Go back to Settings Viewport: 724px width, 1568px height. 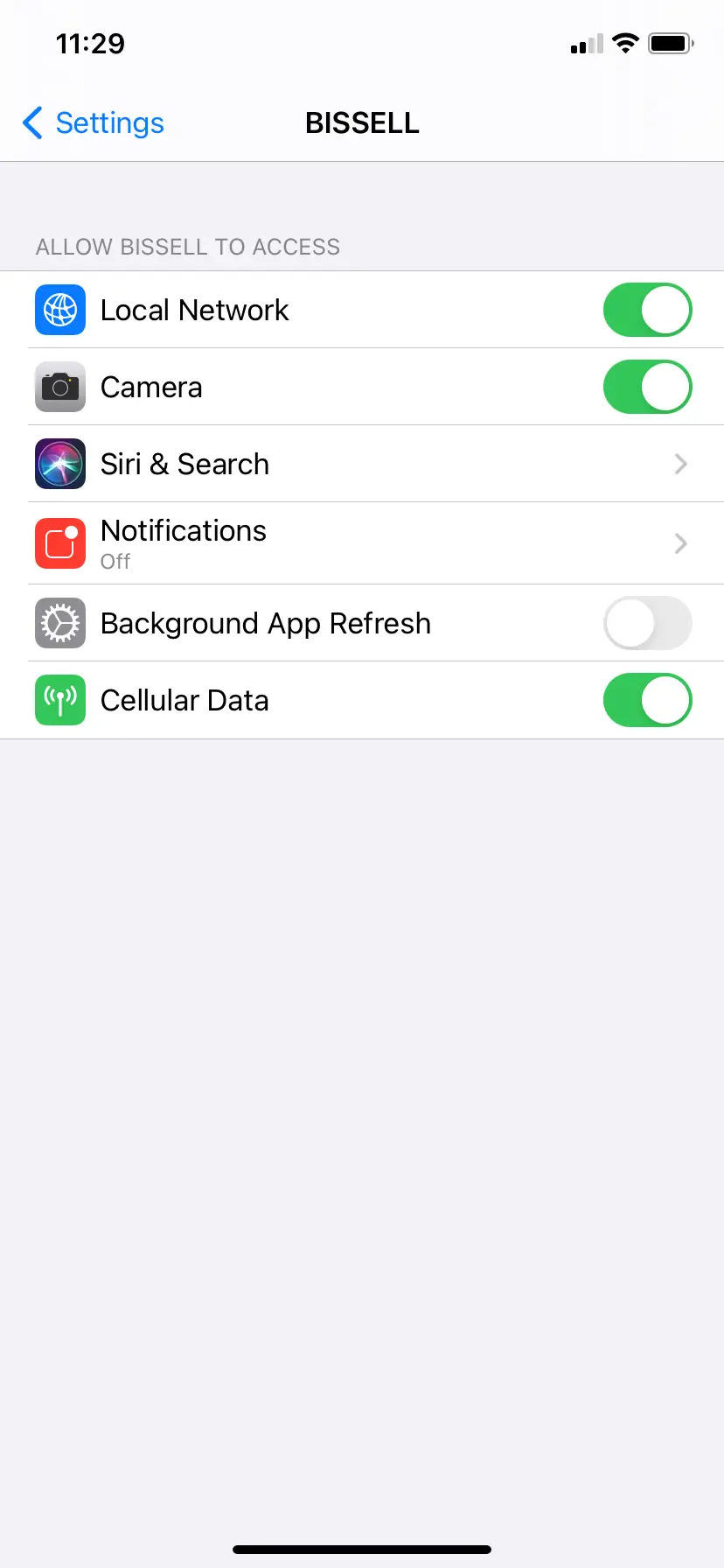coord(94,123)
